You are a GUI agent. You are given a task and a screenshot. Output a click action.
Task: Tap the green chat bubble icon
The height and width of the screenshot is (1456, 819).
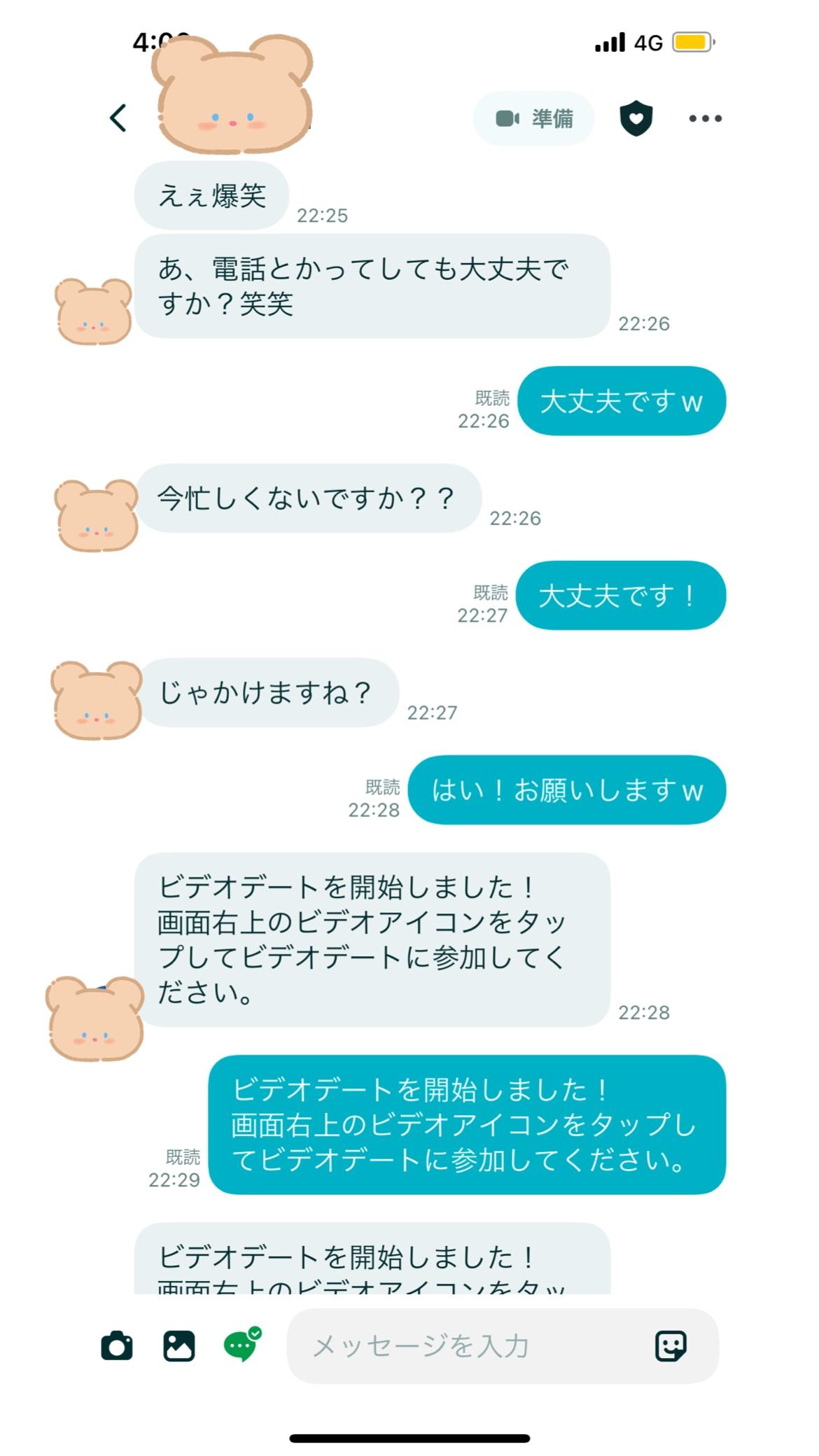pos(241,1344)
